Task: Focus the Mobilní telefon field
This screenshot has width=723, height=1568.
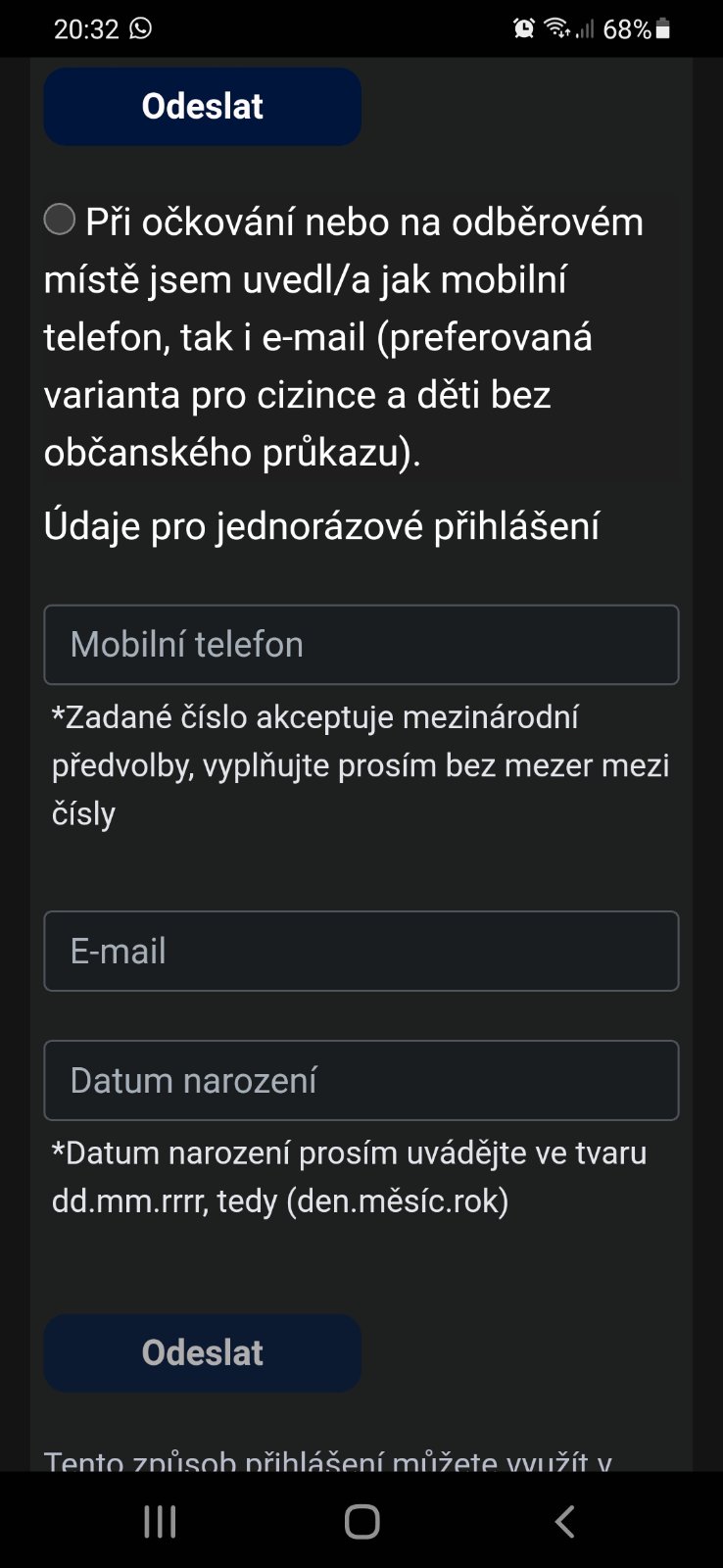Action: pyautogui.click(x=361, y=645)
